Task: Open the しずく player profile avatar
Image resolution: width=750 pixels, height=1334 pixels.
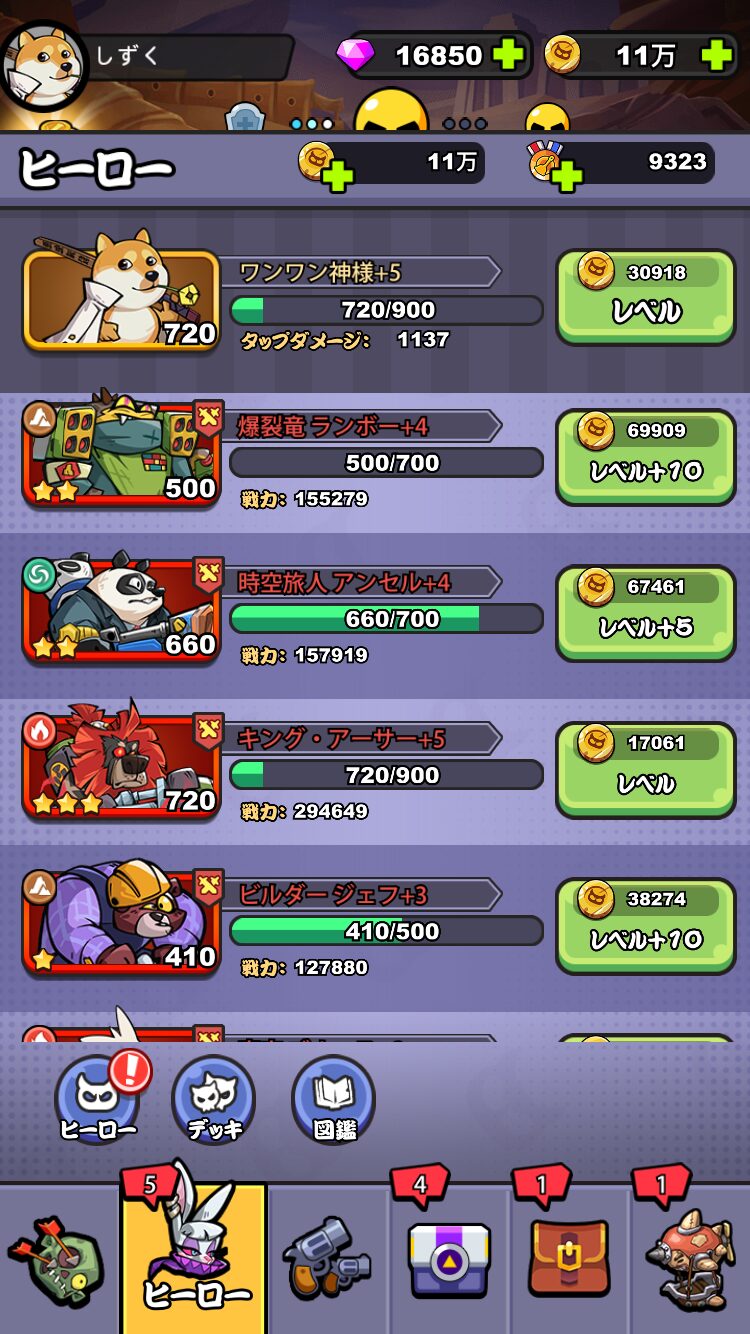Action: coord(43,64)
